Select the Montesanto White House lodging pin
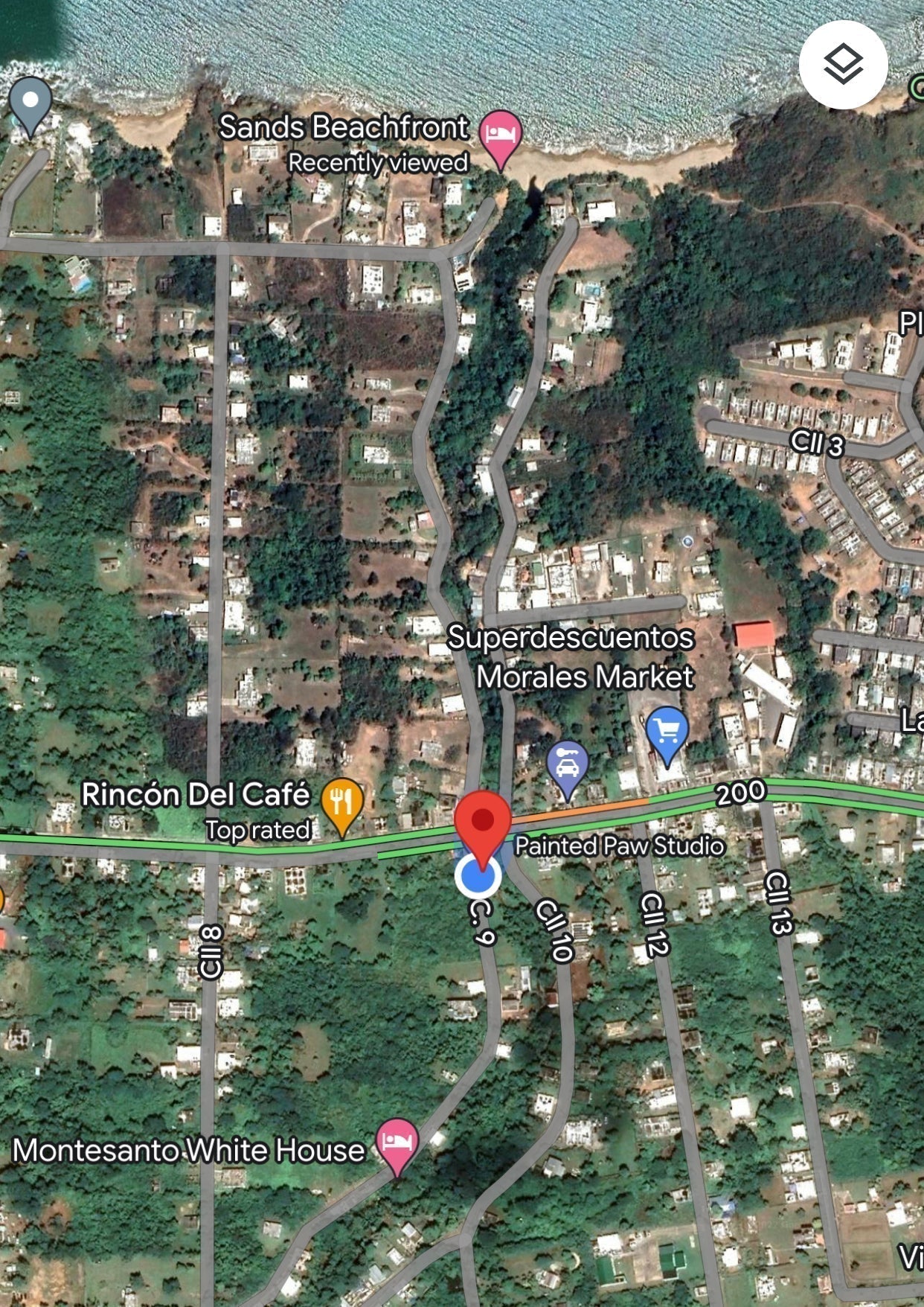The image size is (924, 1307). (397, 1143)
